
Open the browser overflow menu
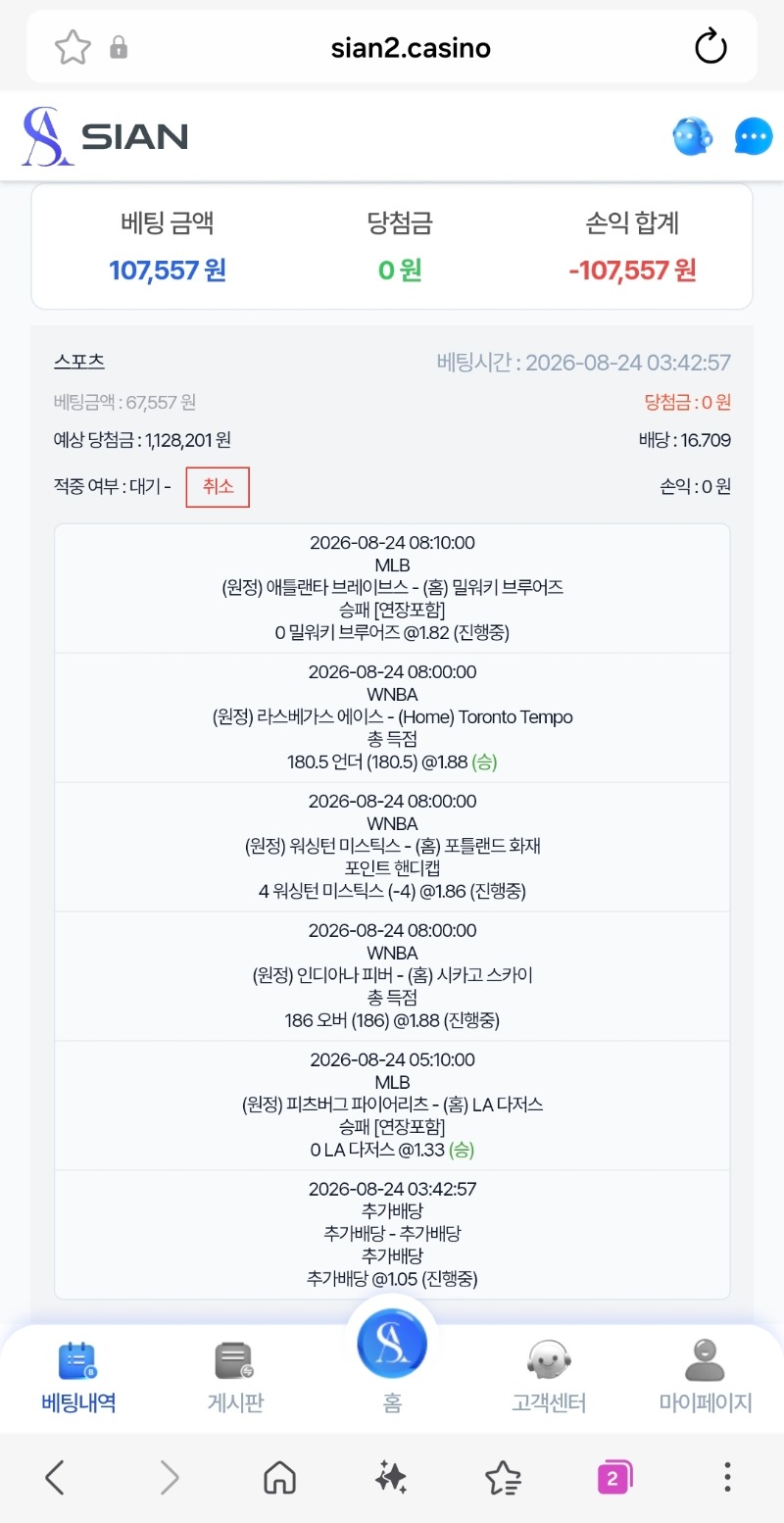(726, 1477)
